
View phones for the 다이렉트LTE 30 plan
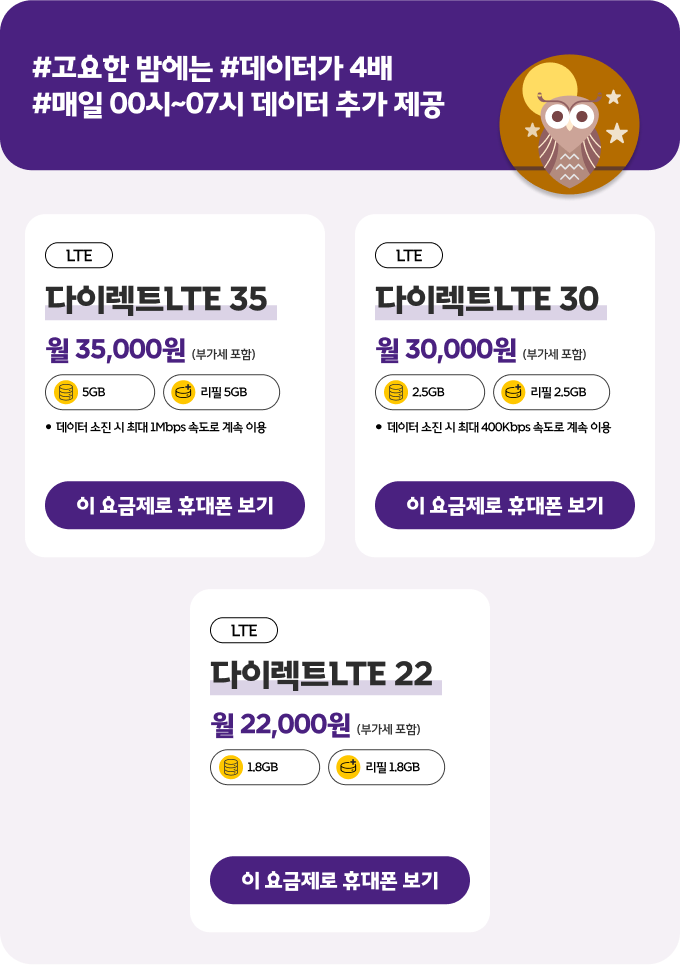coord(505,505)
